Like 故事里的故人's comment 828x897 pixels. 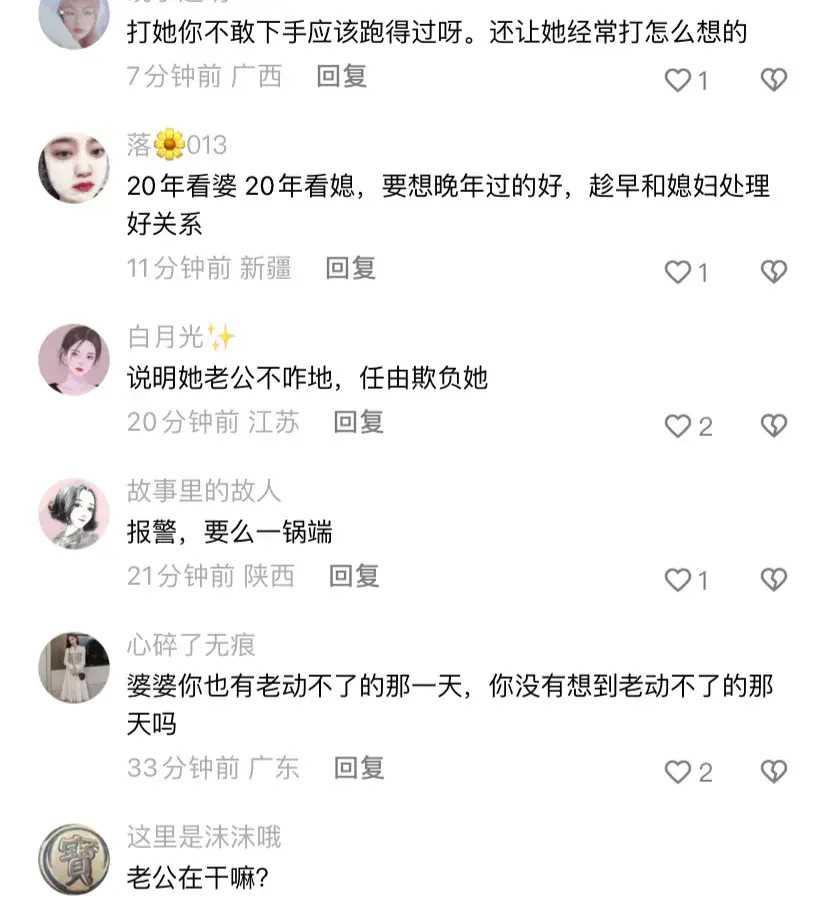pos(679,580)
